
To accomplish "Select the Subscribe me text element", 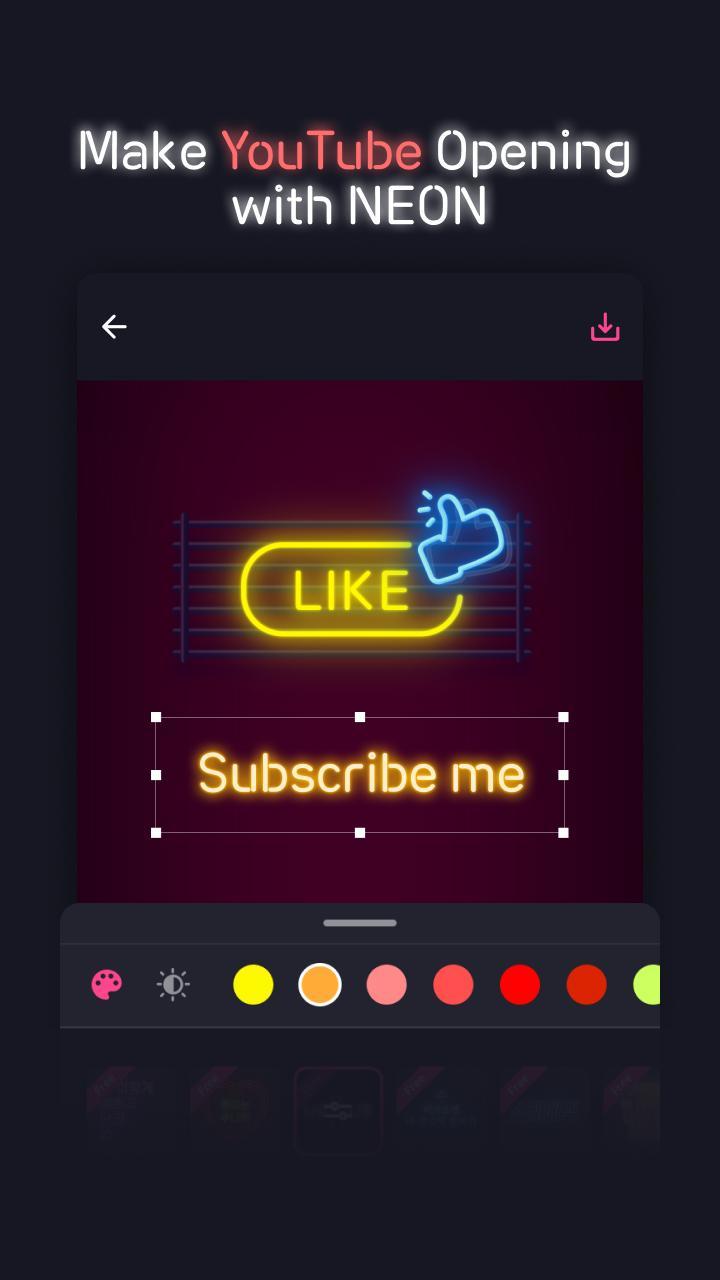I will 360,772.
